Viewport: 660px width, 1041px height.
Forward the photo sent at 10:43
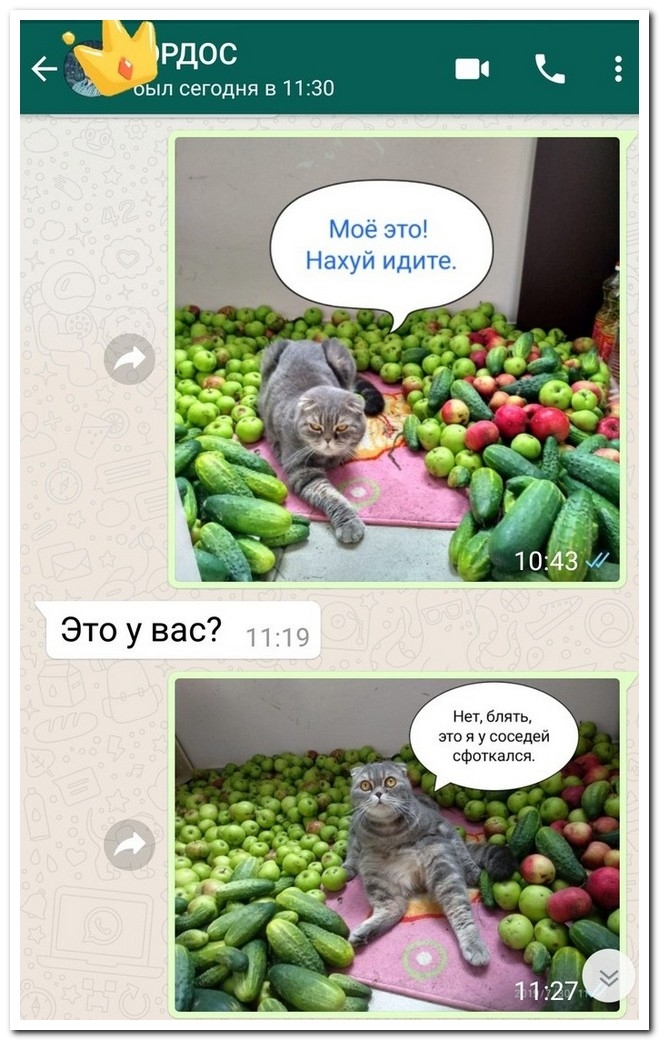tap(130, 360)
